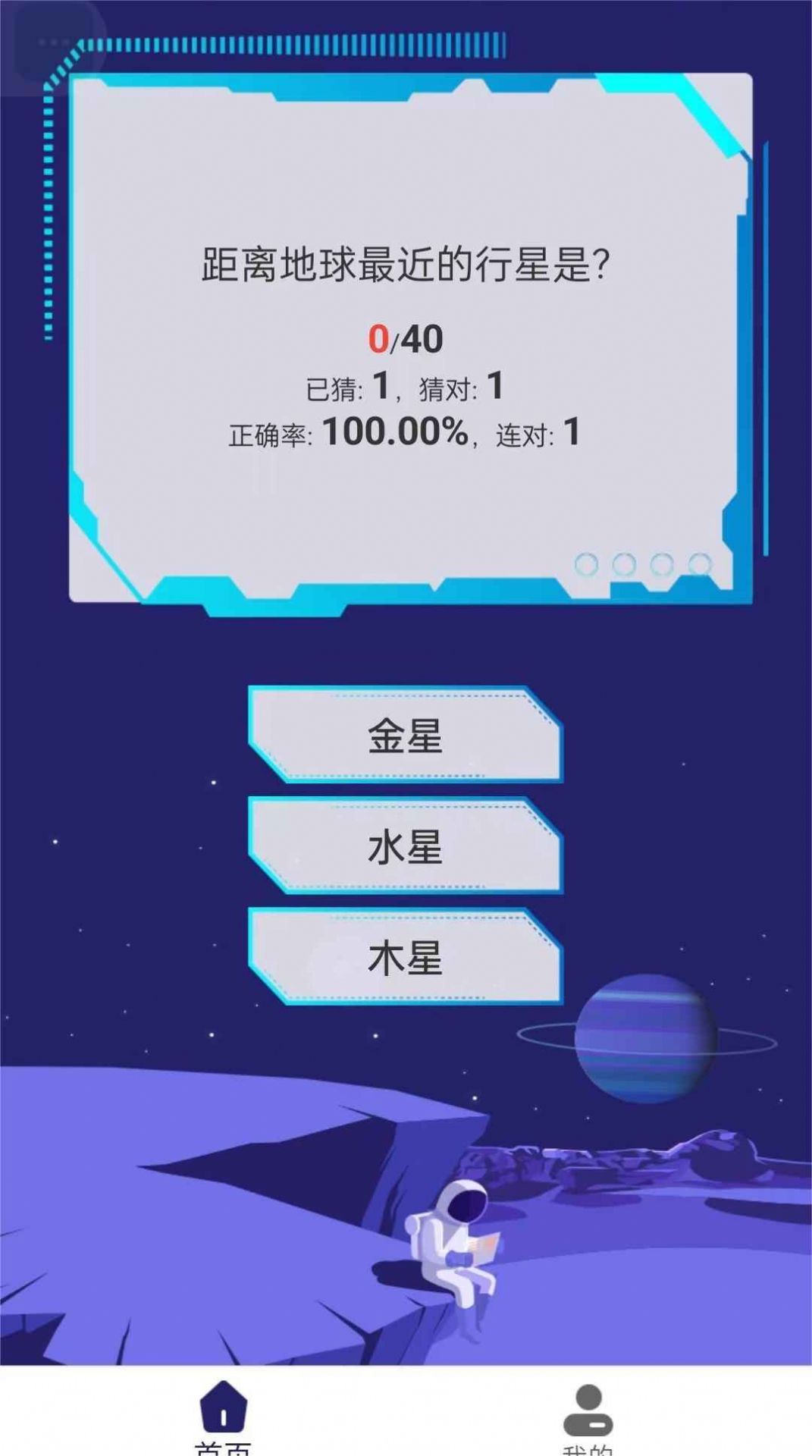The height and width of the screenshot is (1456, 812).
Task: Choose 水星 as your answer
Action: pyautogui.click(x=404, y=846)
